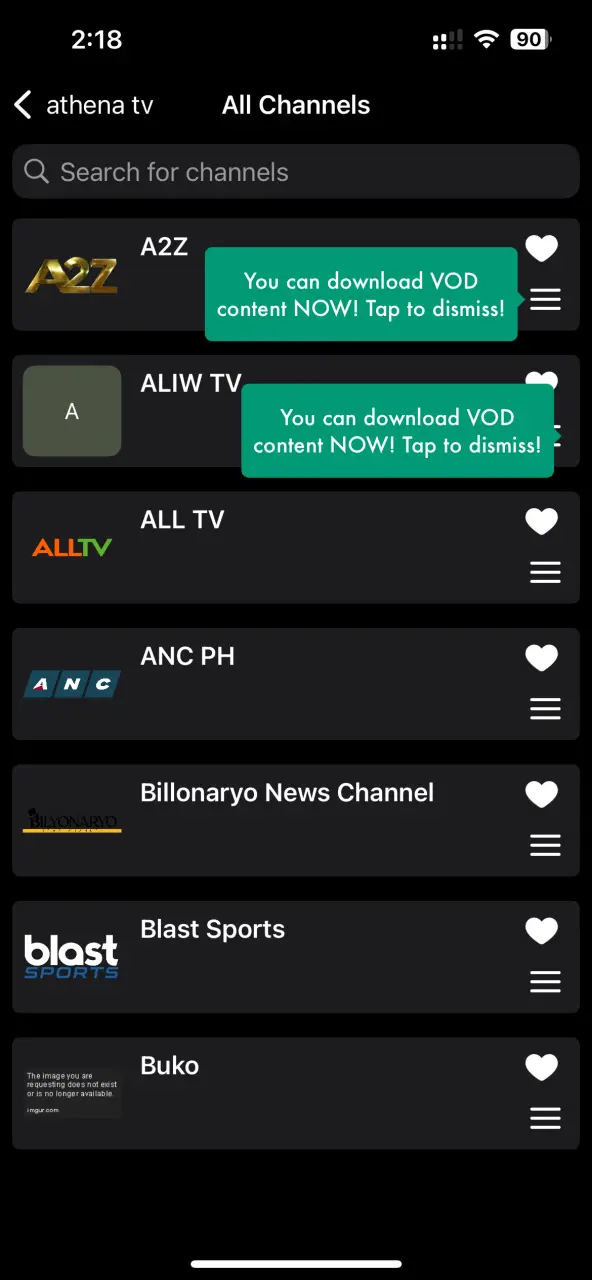
Task: Open the Buko channel
Action: 296,1093
